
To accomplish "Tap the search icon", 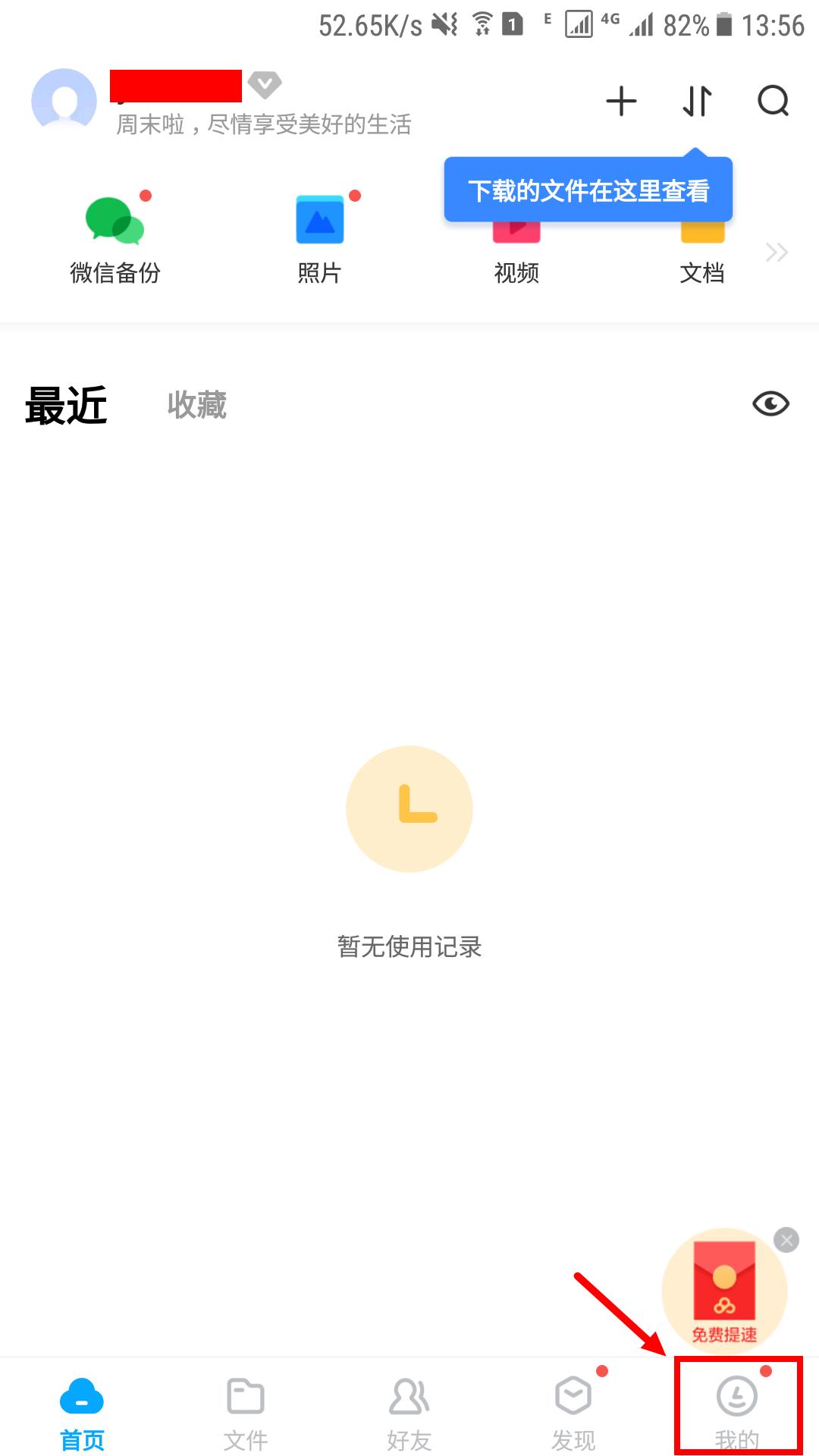I will tap(773, 100).
